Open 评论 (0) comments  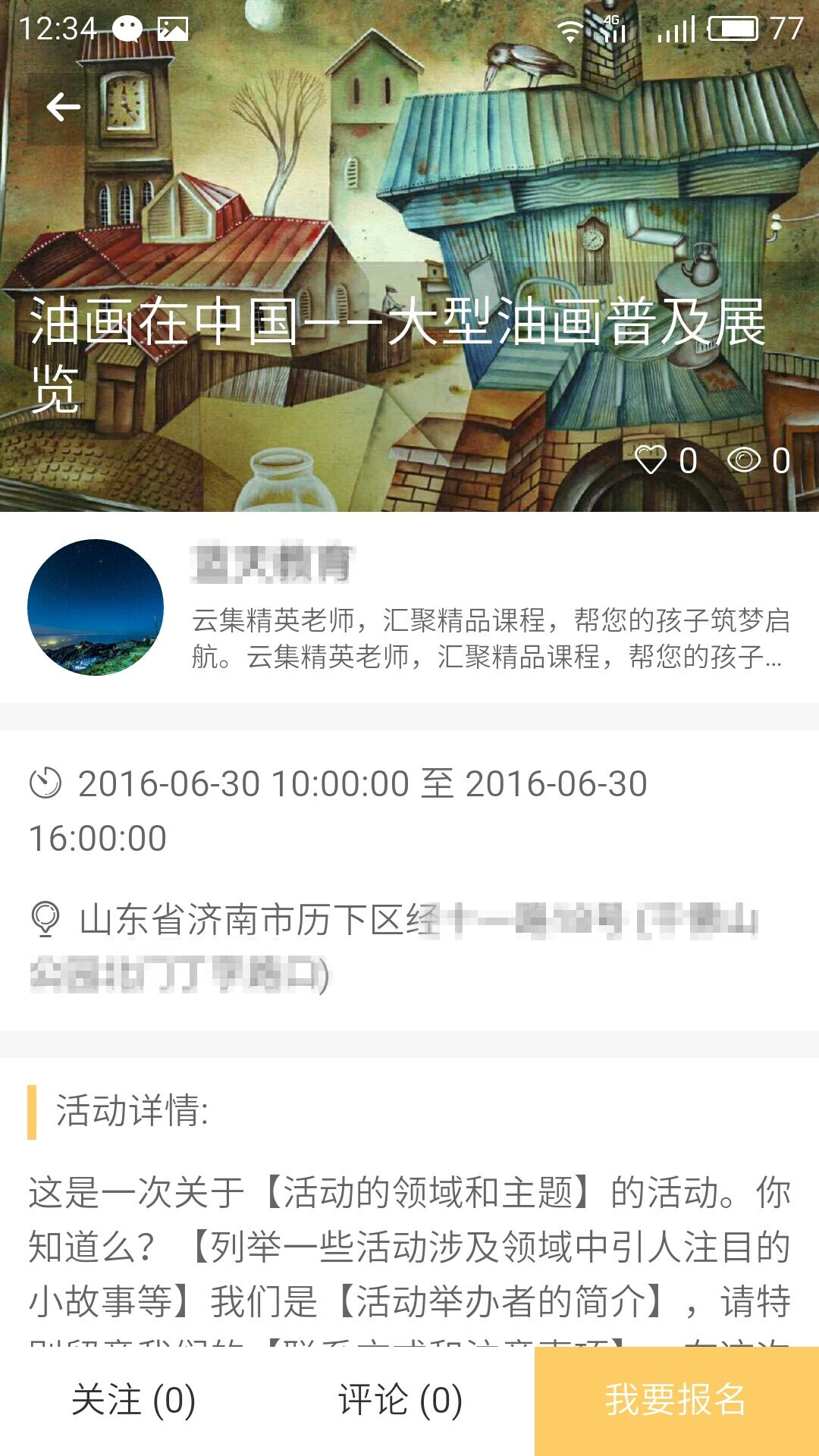[x=400, y=1400]
